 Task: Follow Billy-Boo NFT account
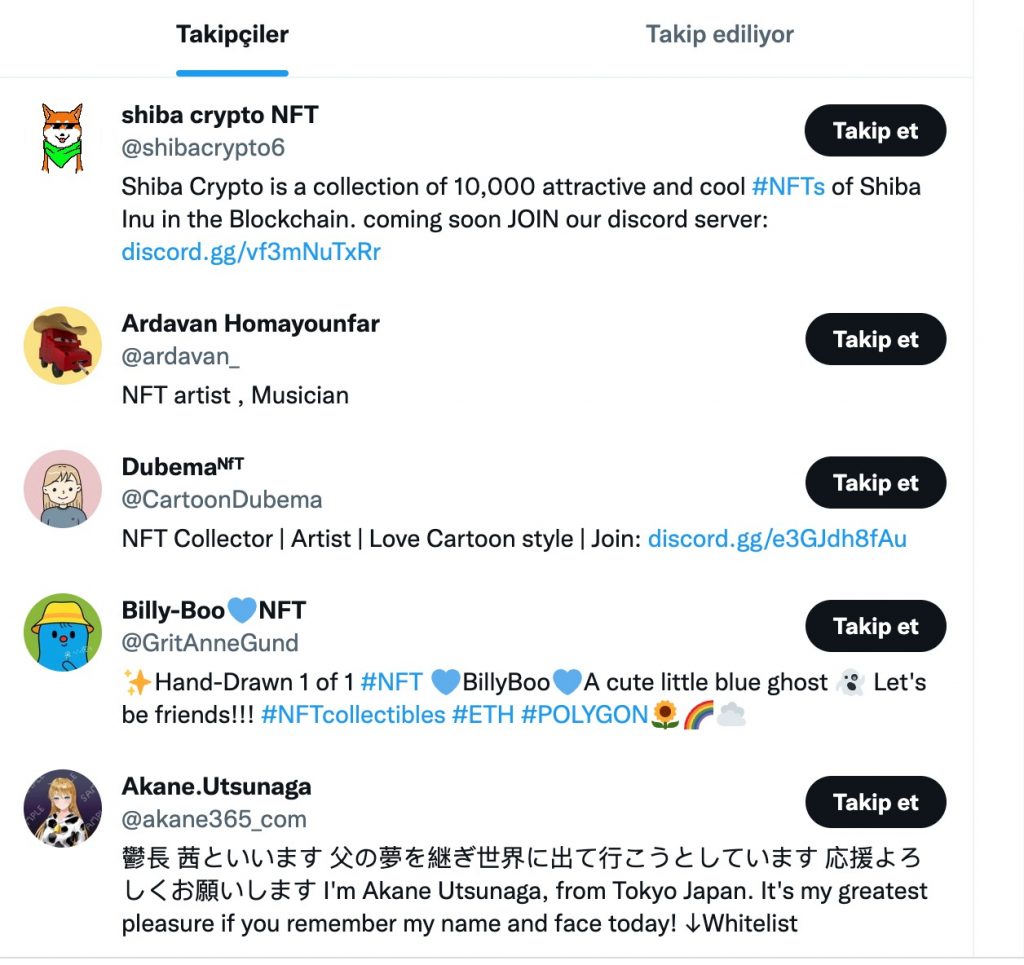pos(875,627)
